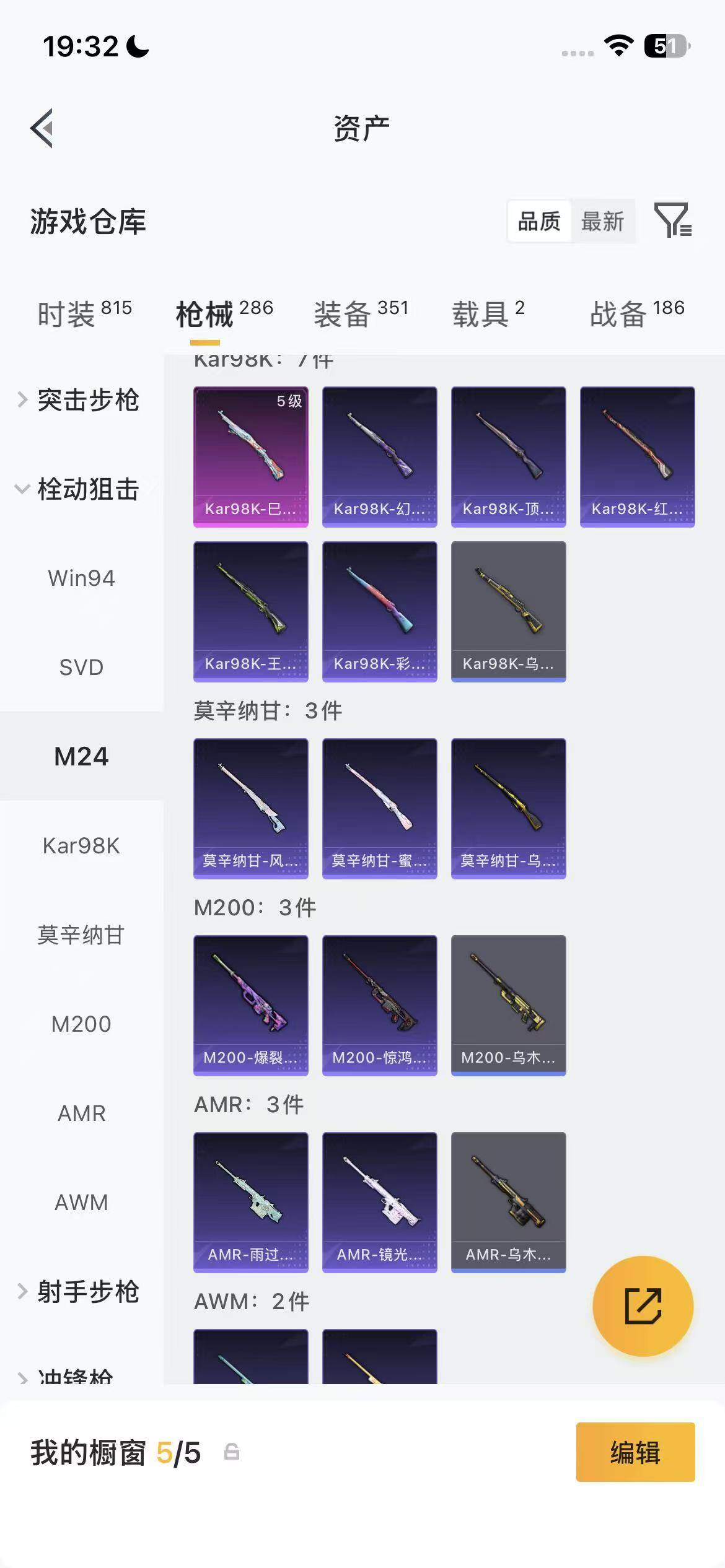The height and width of the screenshot is (1568, 725).
Task: Open the M200-爆裂 skin thumbnail
Action: (x=250, y=1005)
